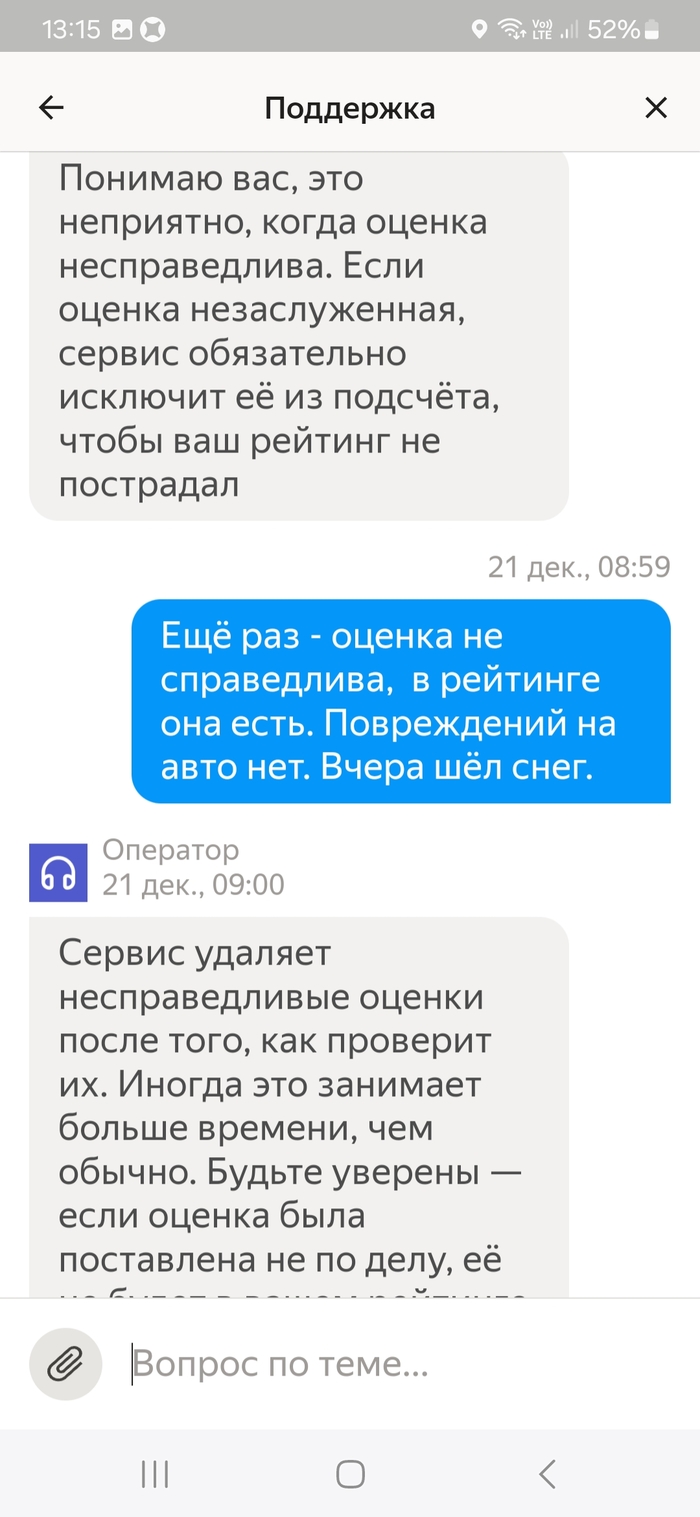The width and height of the screenshot is (700, 1517).
Task: Go back from the Поддержка chat
Action: pyautogui.click(x=51, y=108)
